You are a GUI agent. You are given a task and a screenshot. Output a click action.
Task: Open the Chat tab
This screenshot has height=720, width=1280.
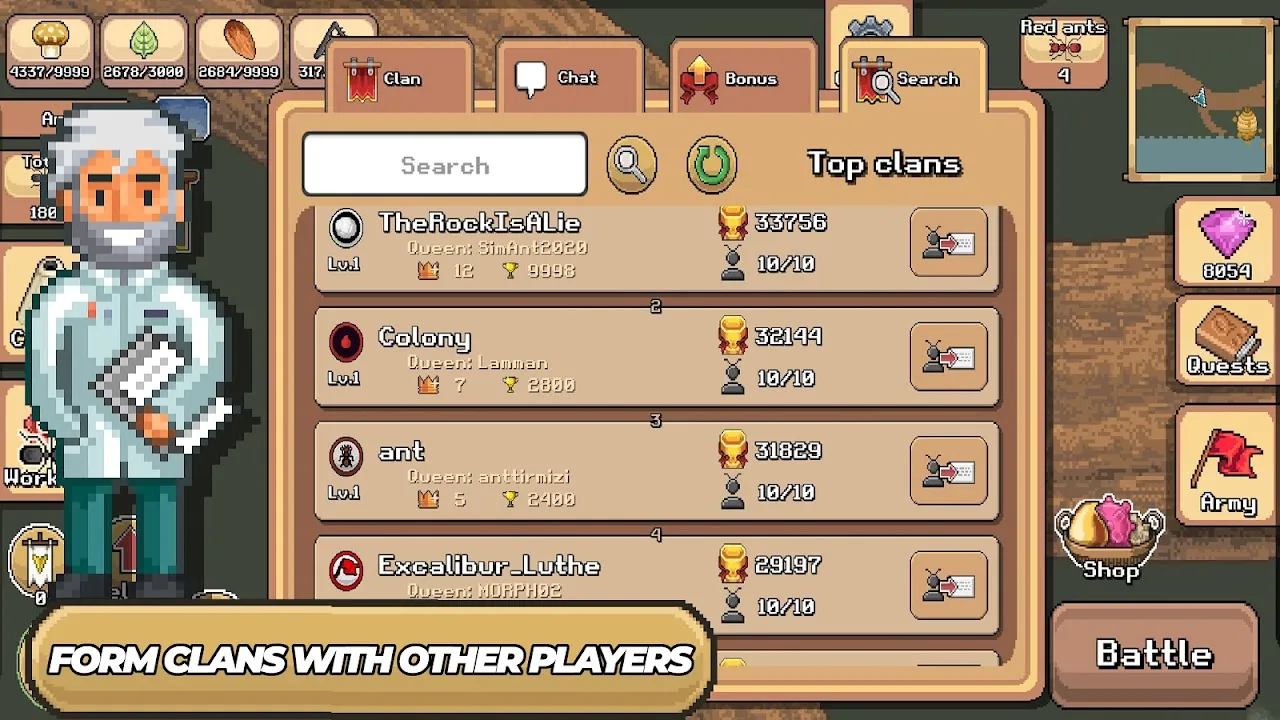[x=570, y=78]
